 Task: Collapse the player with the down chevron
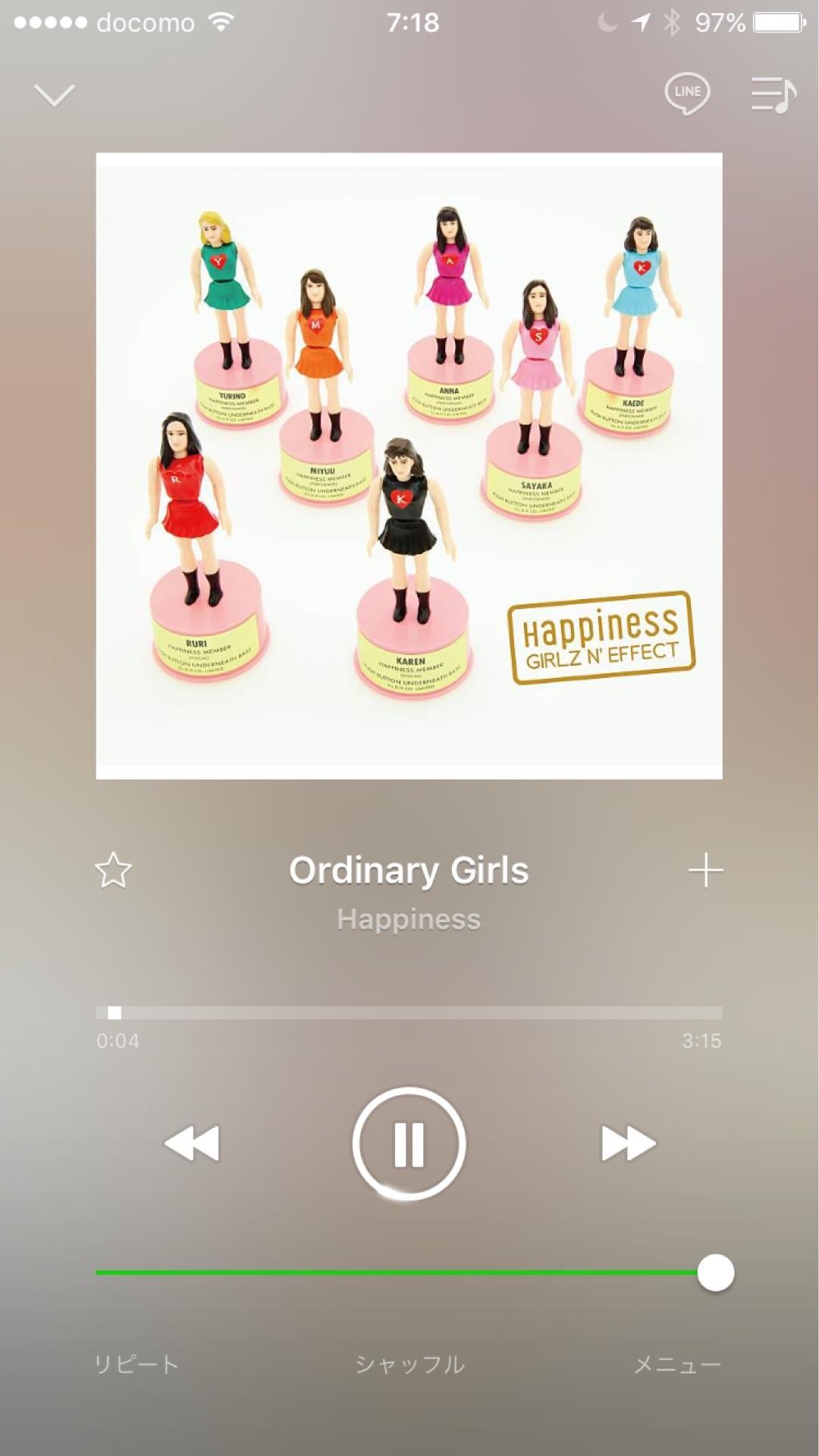click(55, 95)
